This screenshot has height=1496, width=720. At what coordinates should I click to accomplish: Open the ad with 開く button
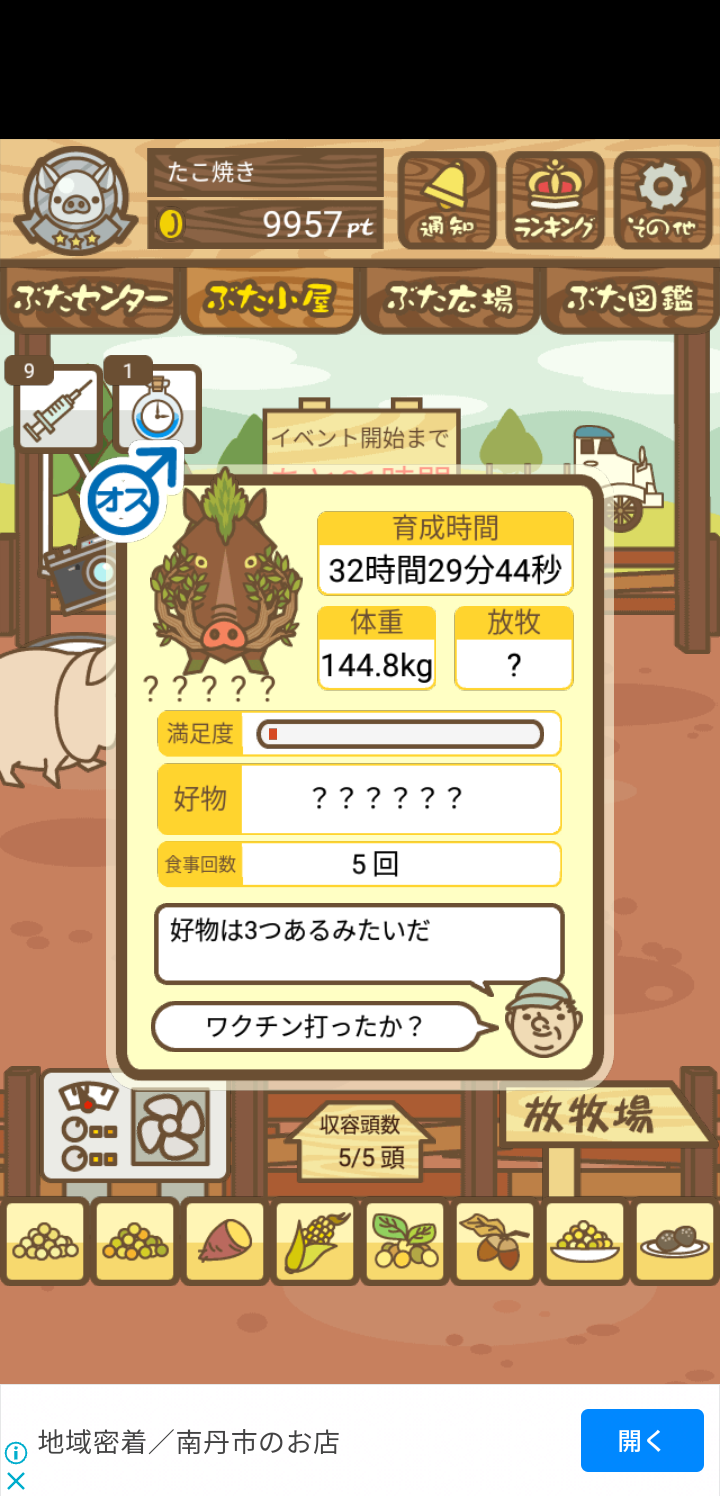click(642, 1440)
